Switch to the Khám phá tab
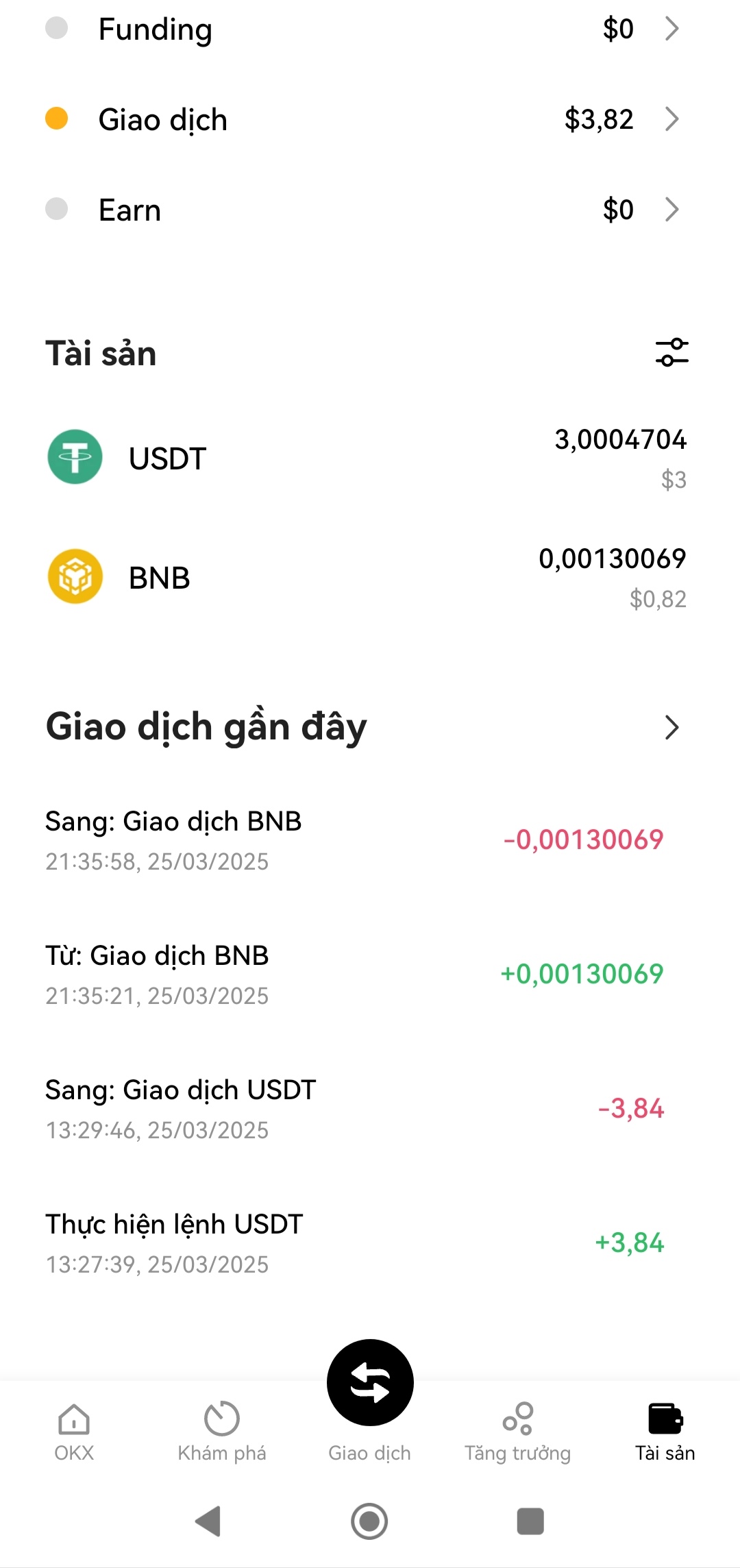 222,1432
